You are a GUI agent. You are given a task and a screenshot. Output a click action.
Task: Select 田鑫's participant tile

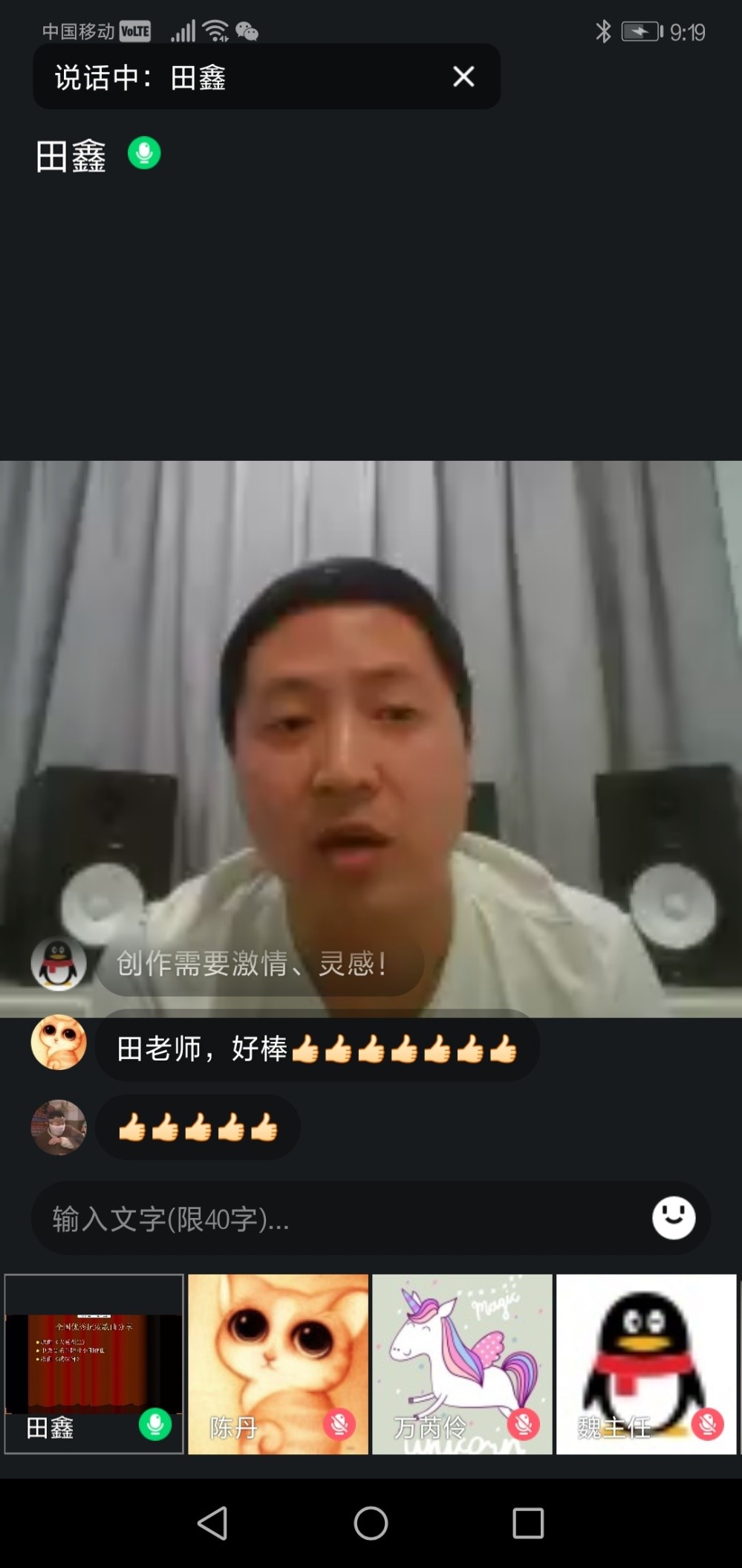pyautogui.click(x=94, y=1364)
